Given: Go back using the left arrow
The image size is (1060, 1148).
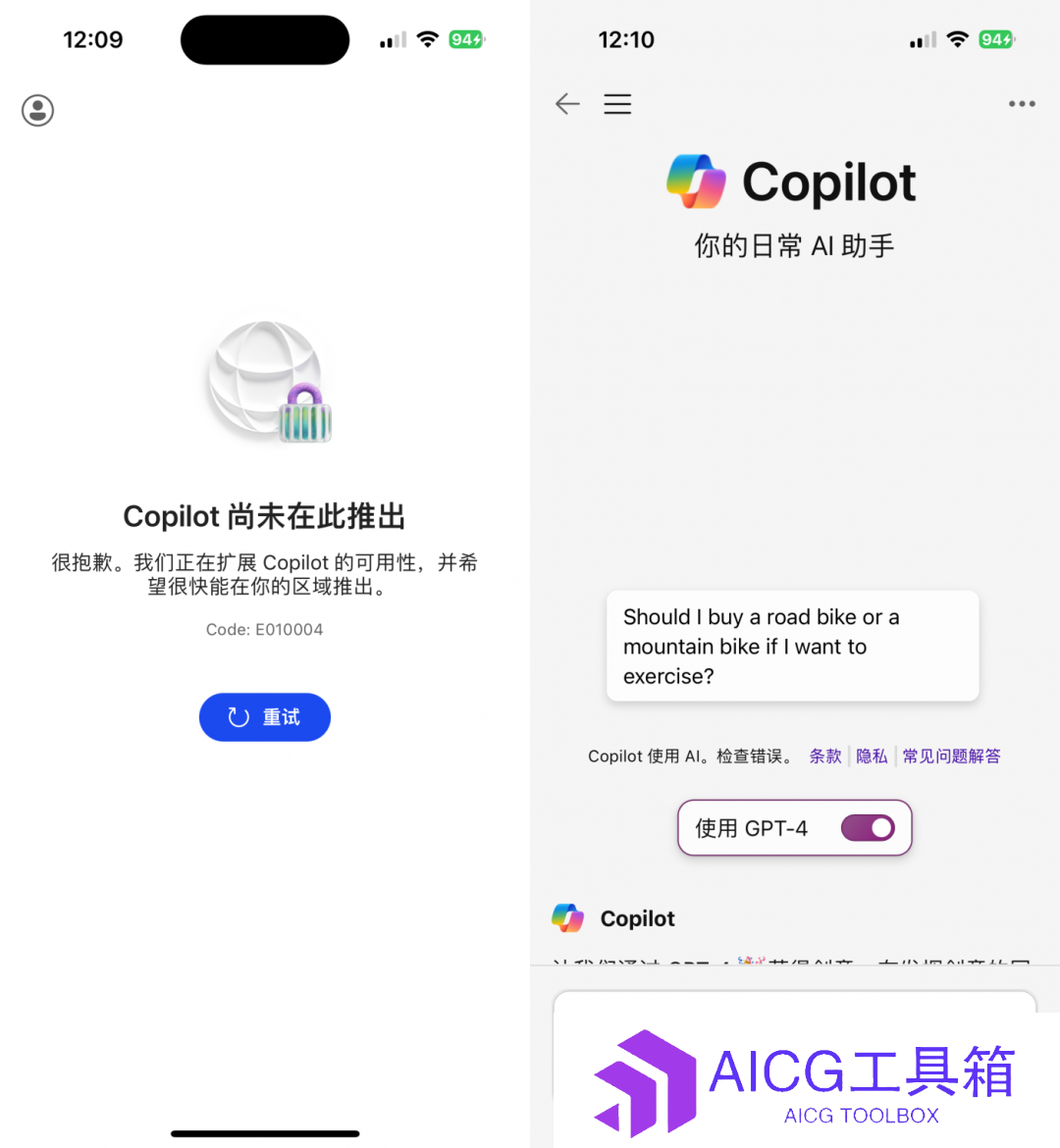Looking at the screenshot, I should (567, 104).
